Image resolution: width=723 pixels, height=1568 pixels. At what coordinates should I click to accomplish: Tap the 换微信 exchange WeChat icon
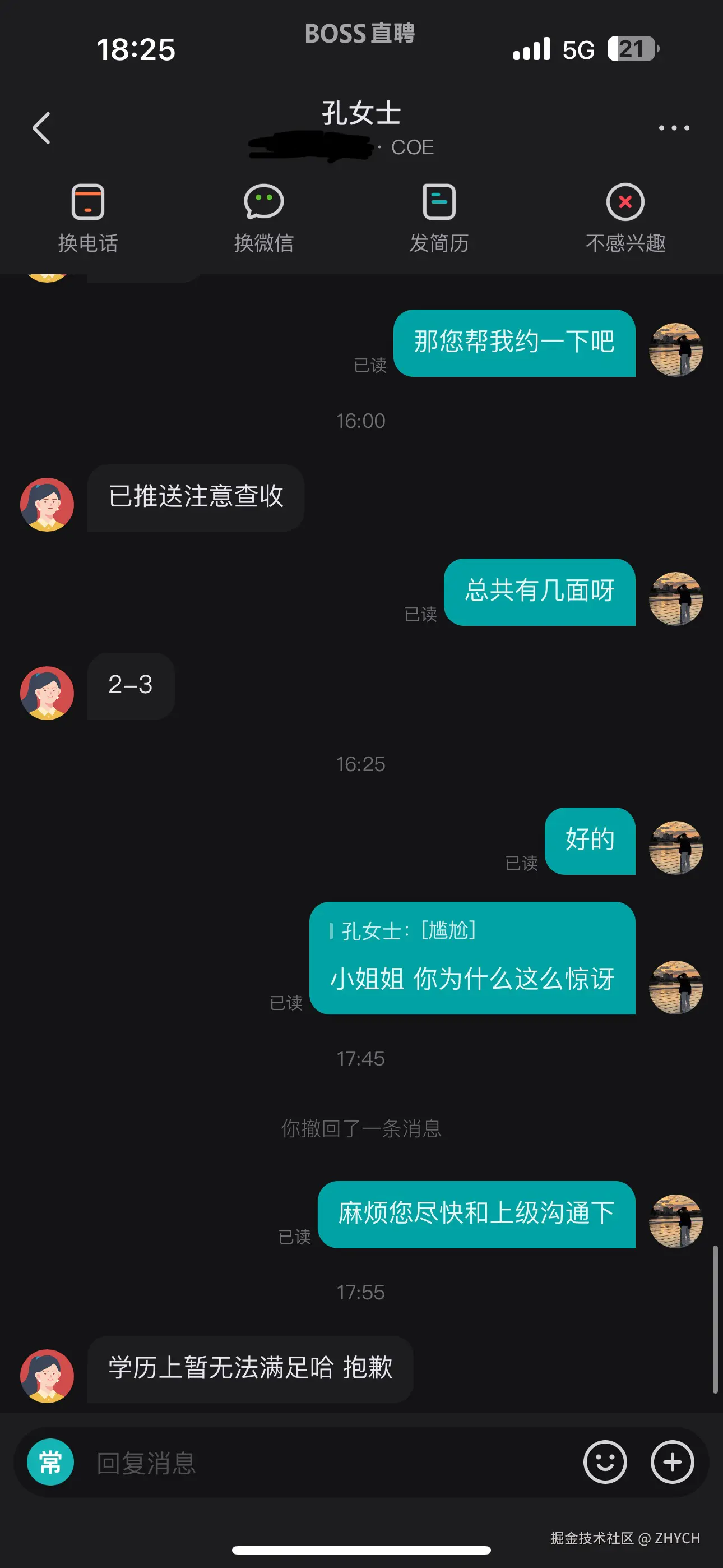pyautogui.click(x=263, y=216)
